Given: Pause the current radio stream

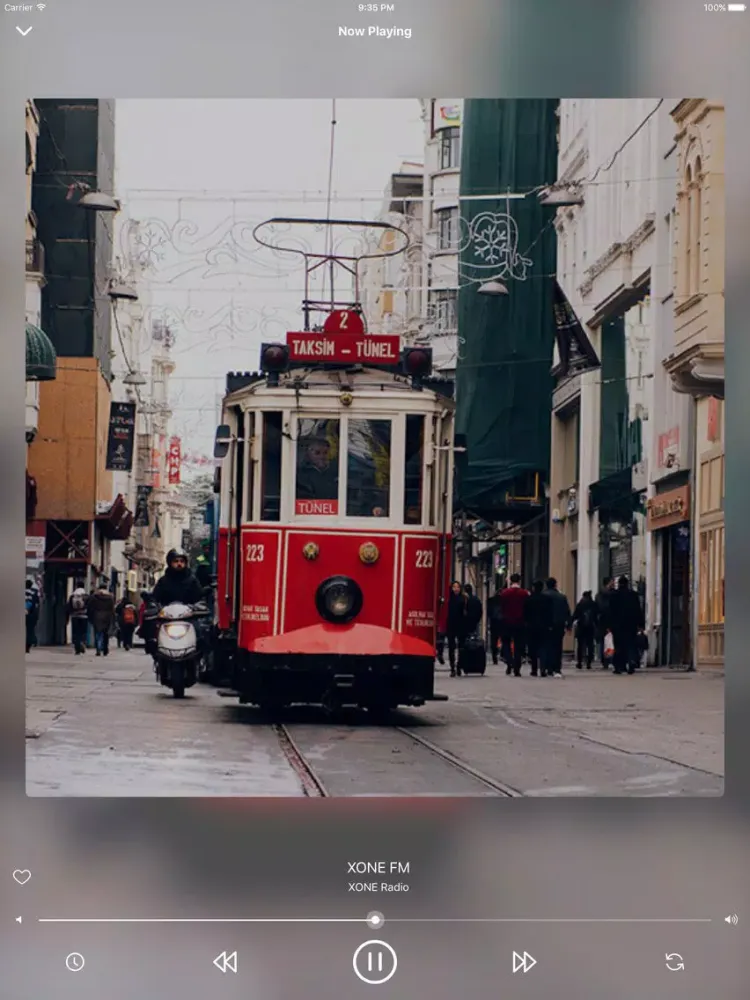Looking at the screenshot, I should coord(374,962).
